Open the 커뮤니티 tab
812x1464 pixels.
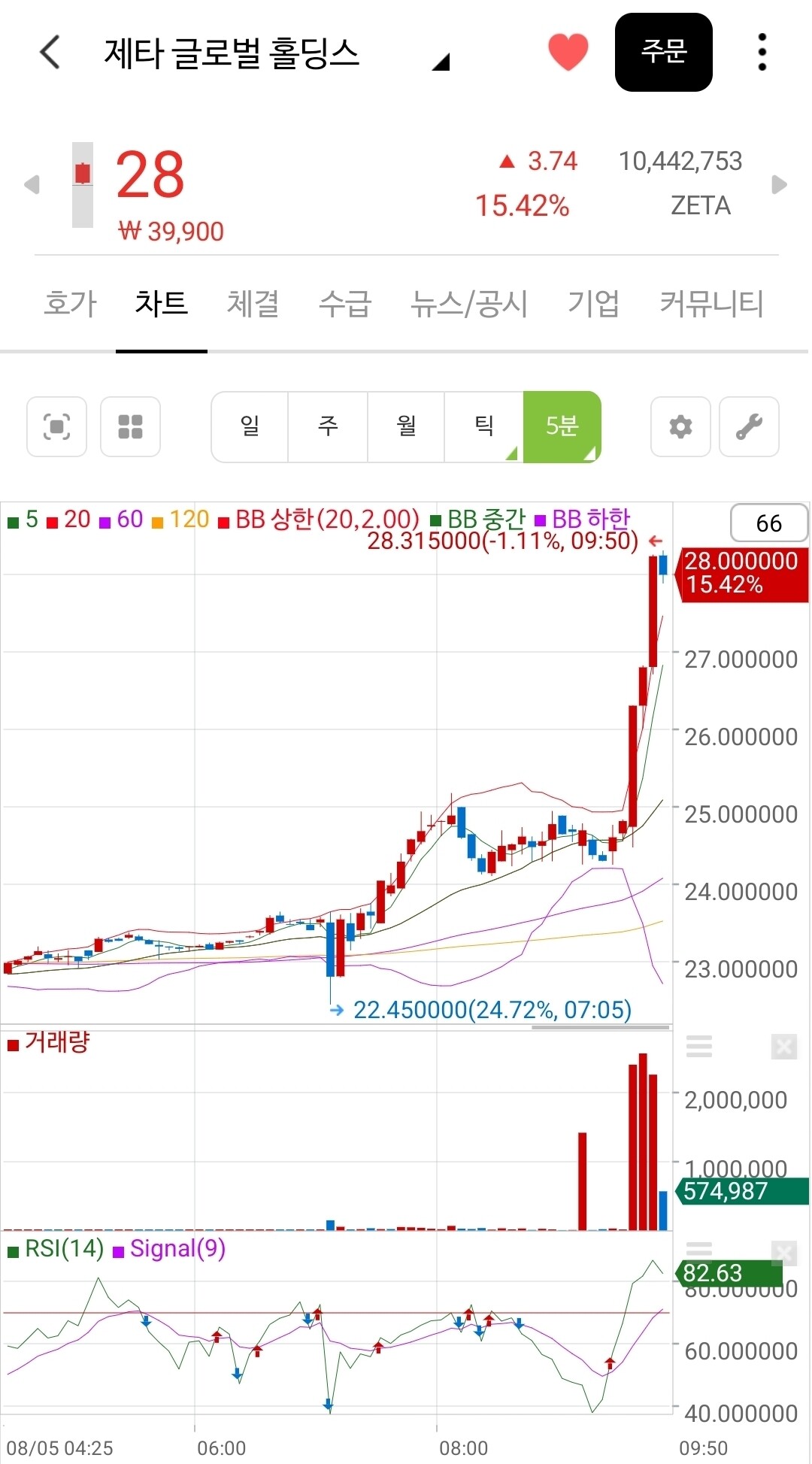tap(711, 304)
